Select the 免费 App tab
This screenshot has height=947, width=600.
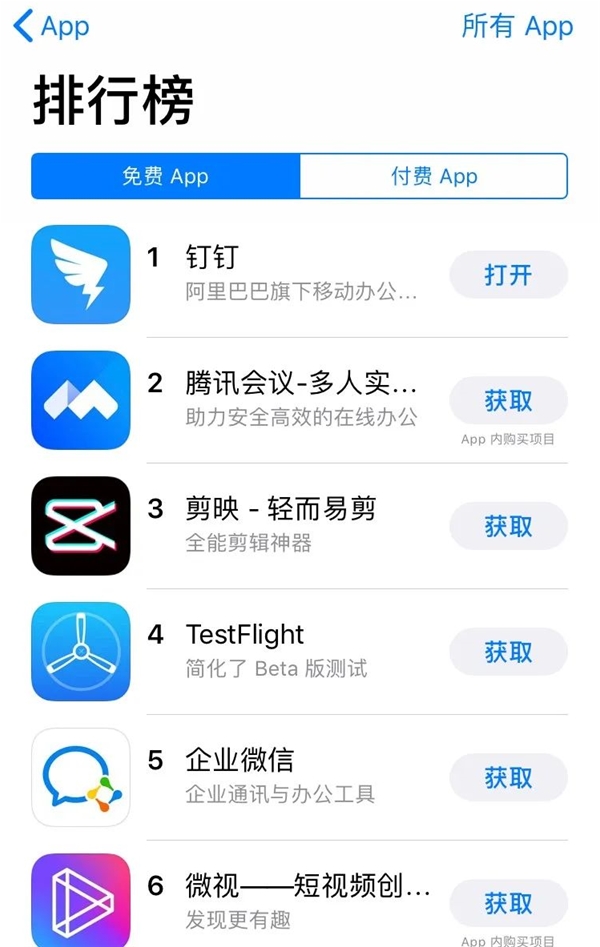click(x=166, y=177)
